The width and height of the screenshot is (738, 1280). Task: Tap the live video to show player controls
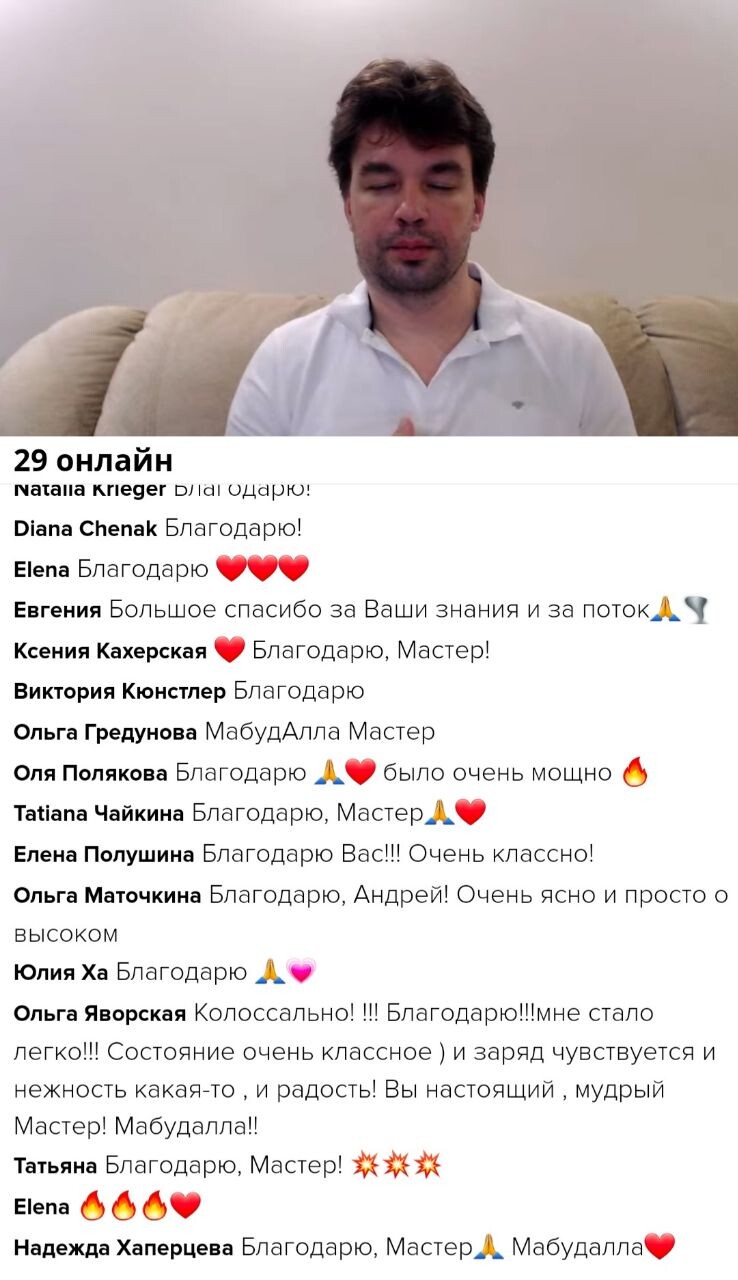(369, 218)
